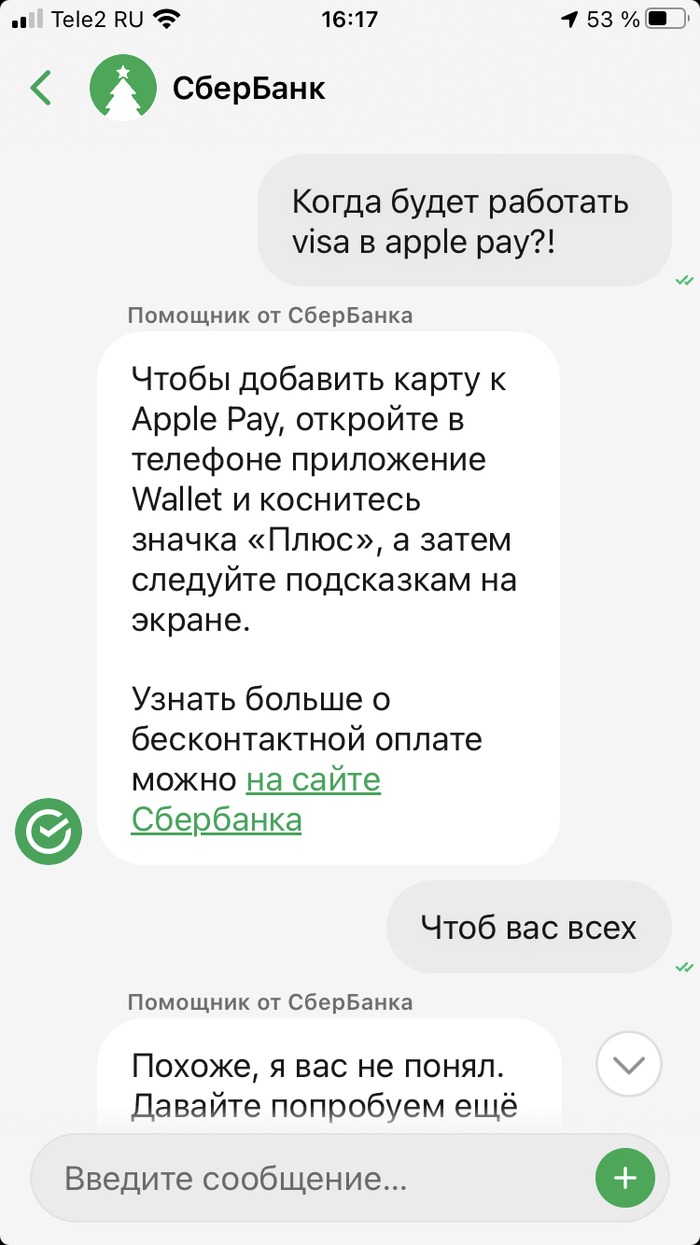Viewport: 700px width, 1245px height.
Task: Tap the Введите сообщение input field
Action: point(310,1178)
